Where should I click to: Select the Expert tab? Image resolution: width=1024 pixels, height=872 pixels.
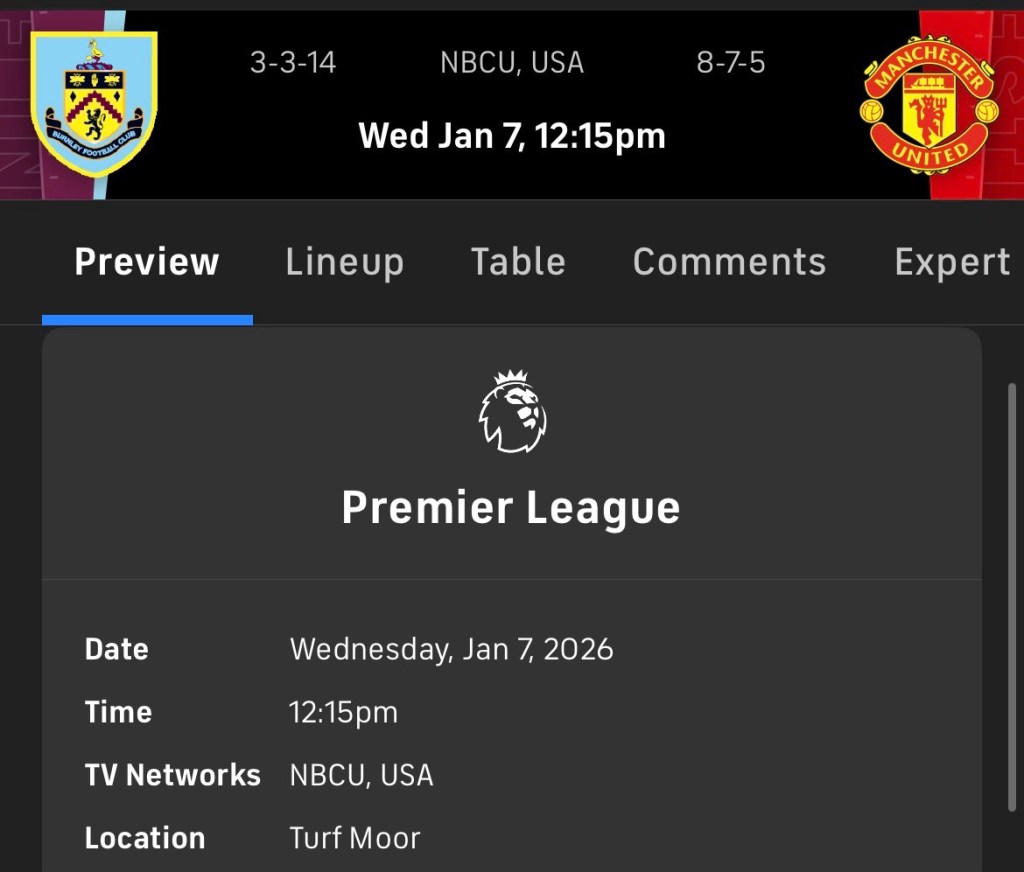(952, 262)
